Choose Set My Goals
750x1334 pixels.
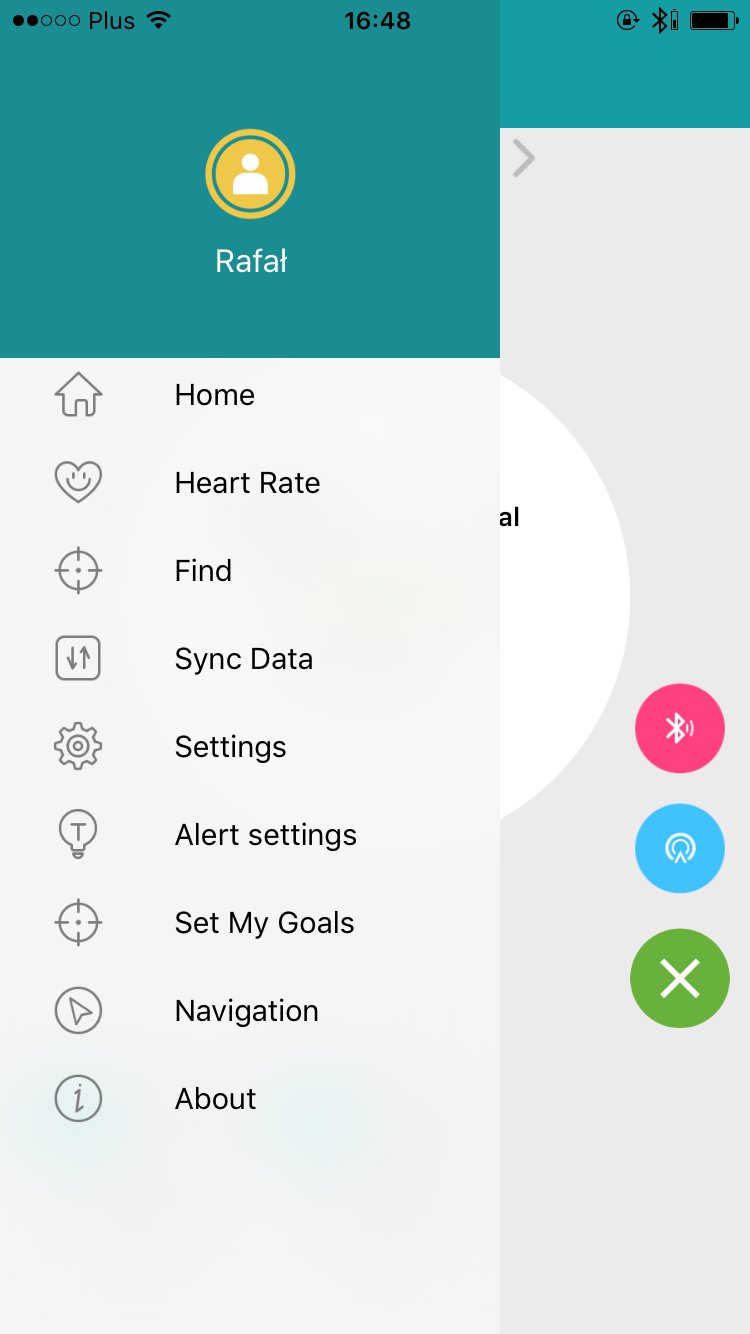pyautogui.click(x=264, y=923)
